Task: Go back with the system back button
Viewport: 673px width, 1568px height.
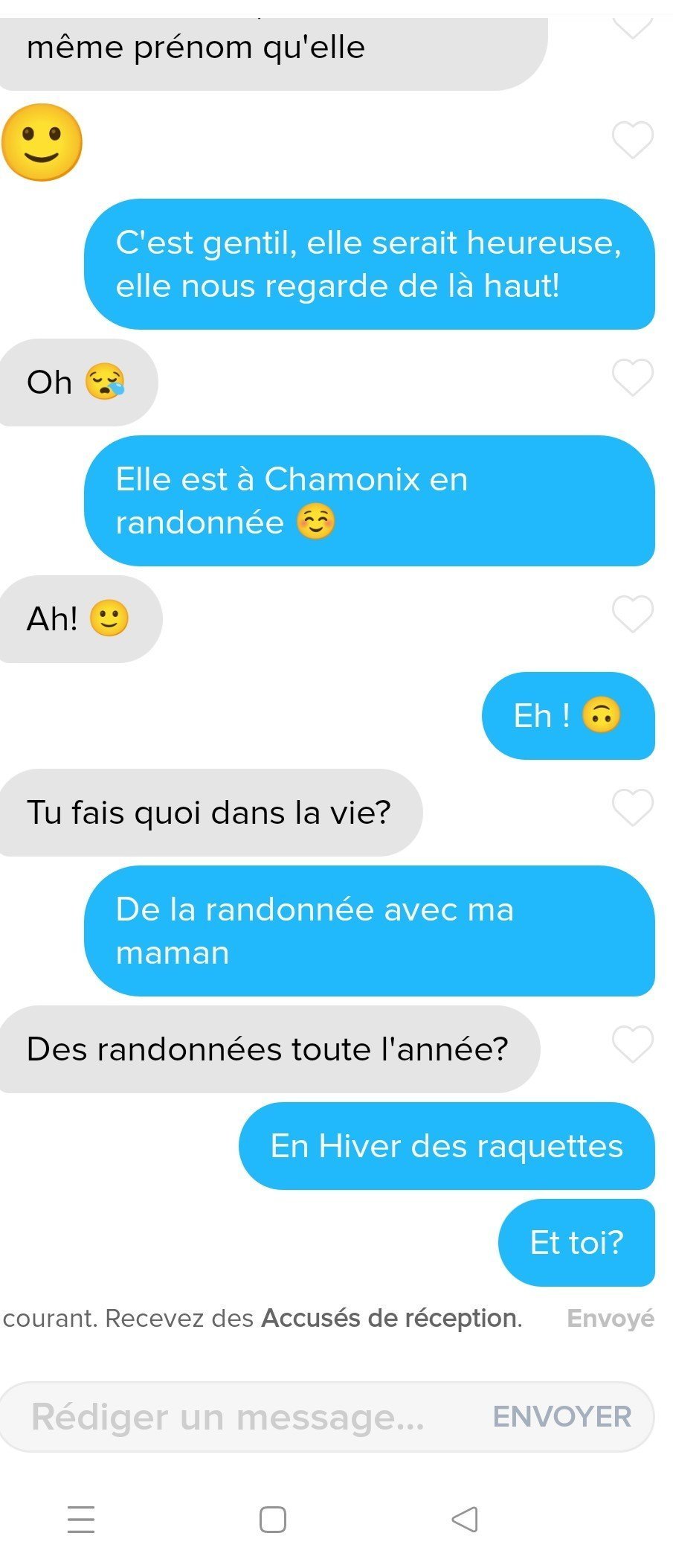Action: (x=465, y=1519)
